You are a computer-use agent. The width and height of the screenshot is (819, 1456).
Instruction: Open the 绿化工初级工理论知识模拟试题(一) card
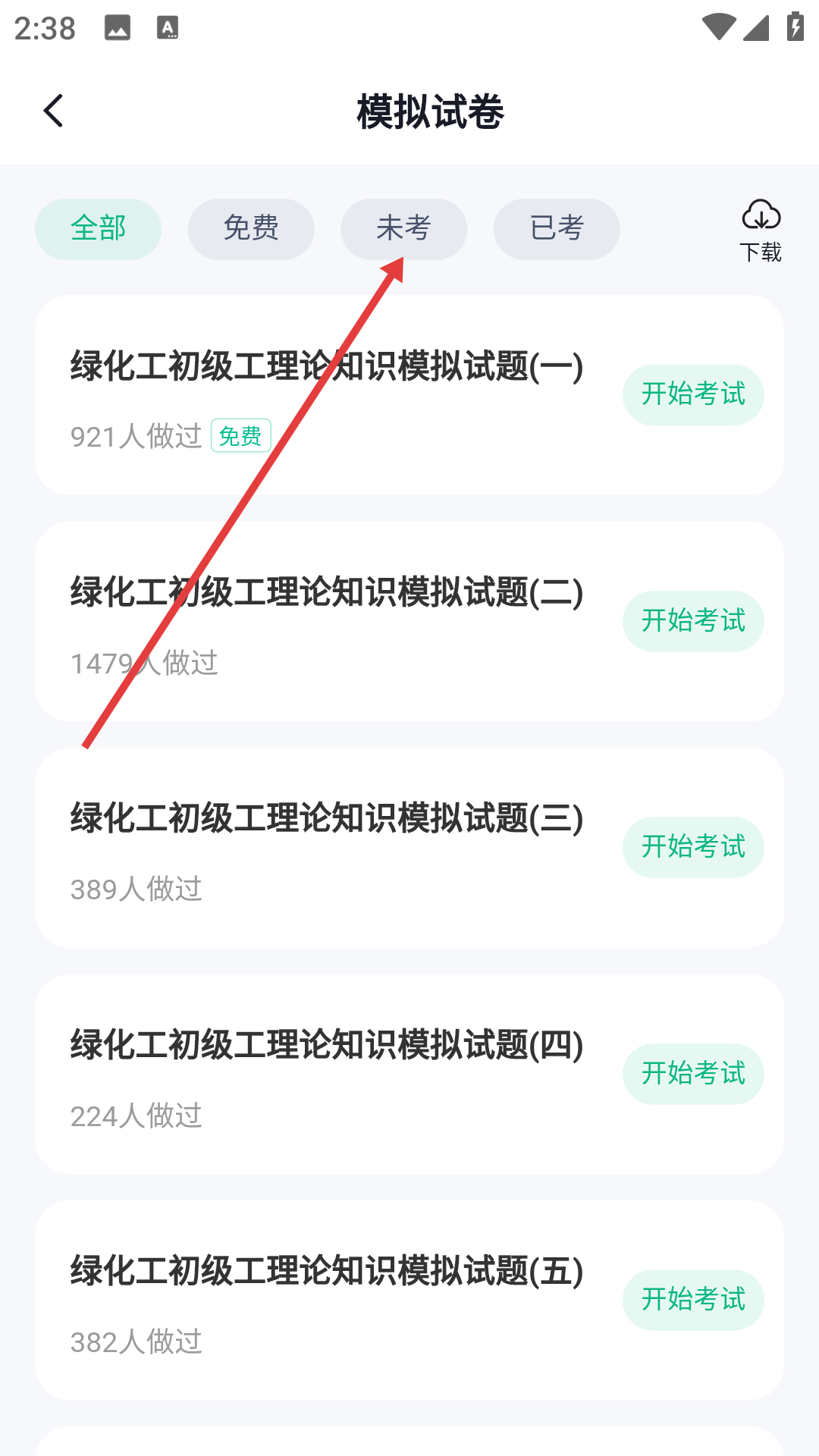409,395
